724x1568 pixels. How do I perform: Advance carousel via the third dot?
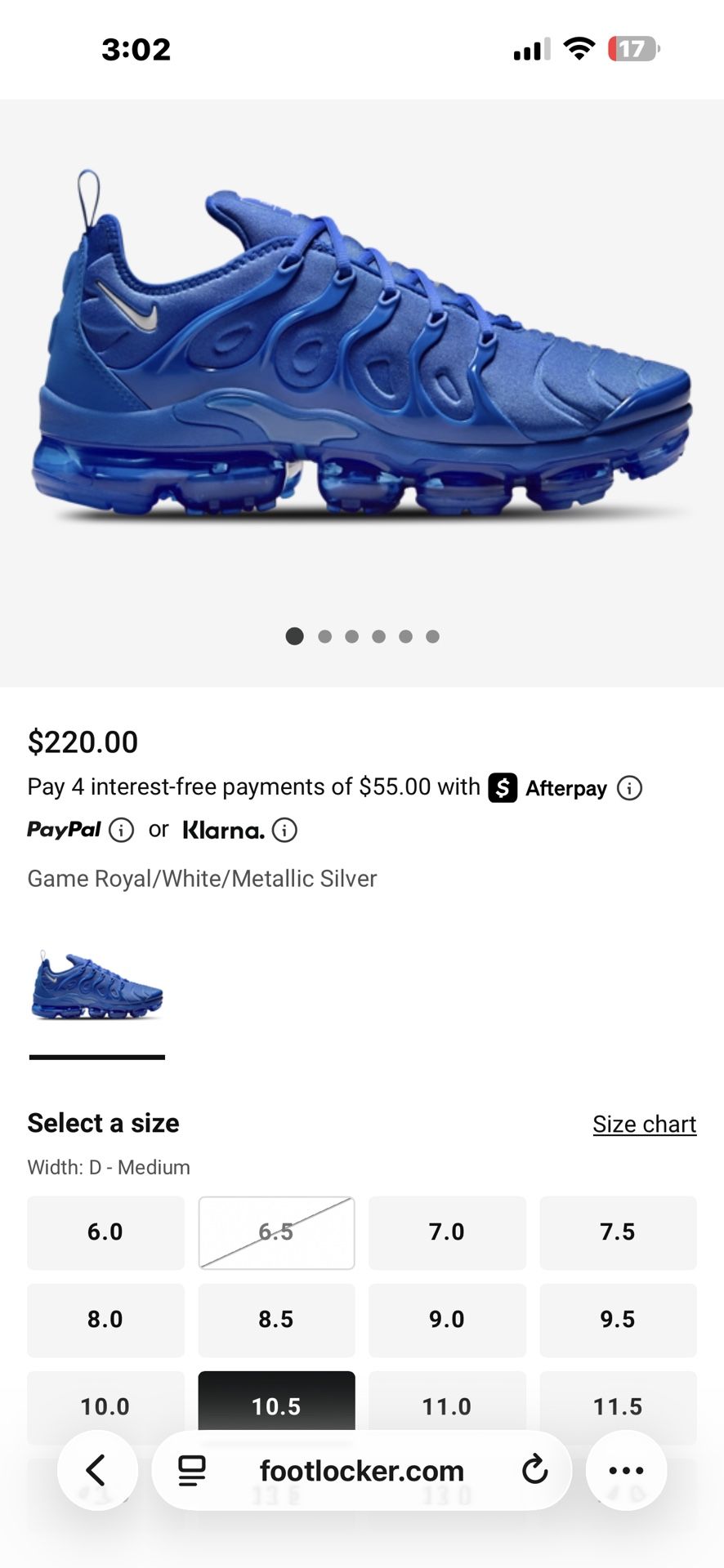point(351,636)
